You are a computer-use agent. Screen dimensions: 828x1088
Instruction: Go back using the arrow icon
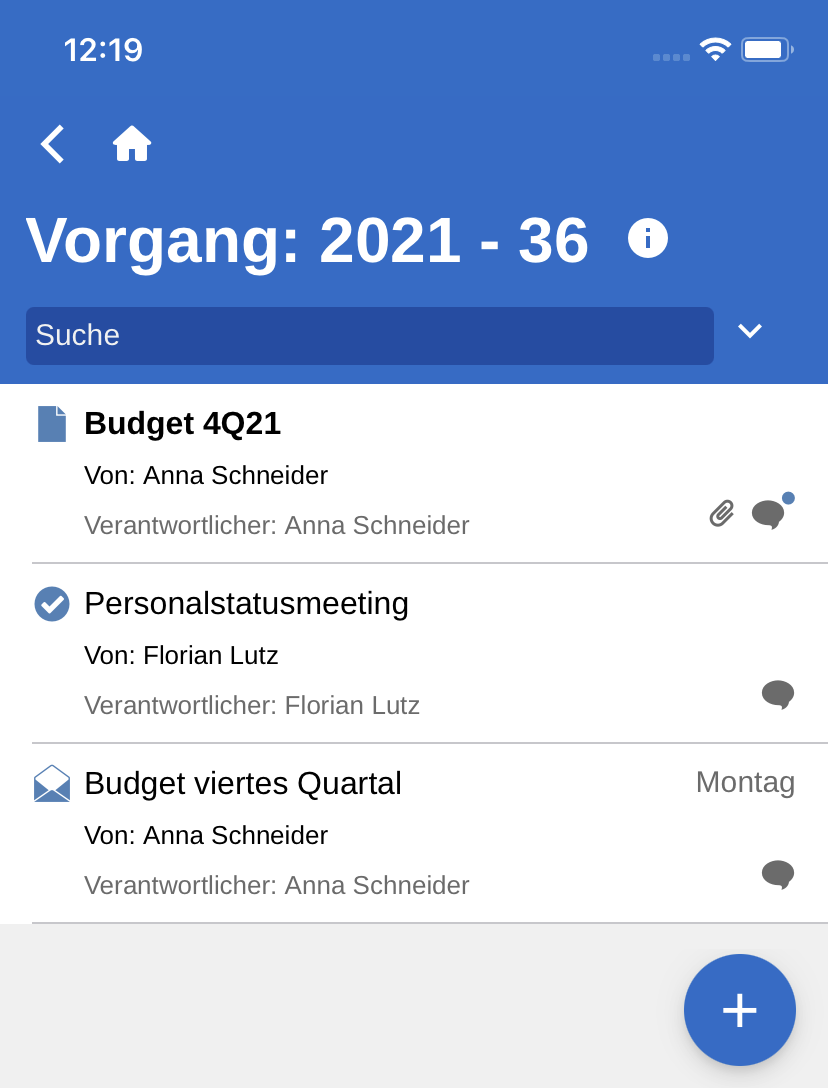tap(53, 144)
